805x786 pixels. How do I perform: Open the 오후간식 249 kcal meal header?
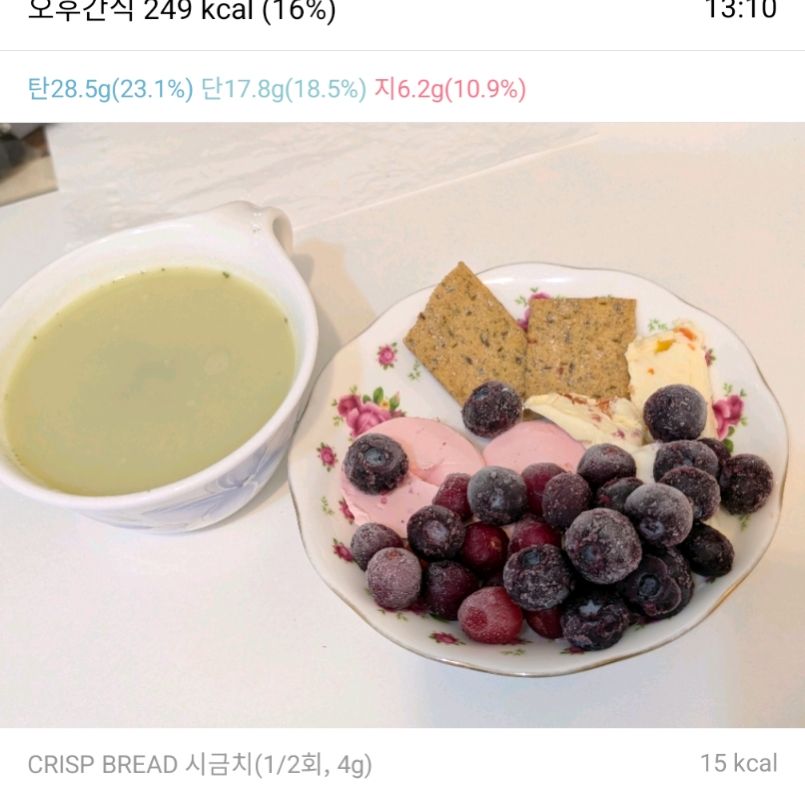[x=182, y=12]
